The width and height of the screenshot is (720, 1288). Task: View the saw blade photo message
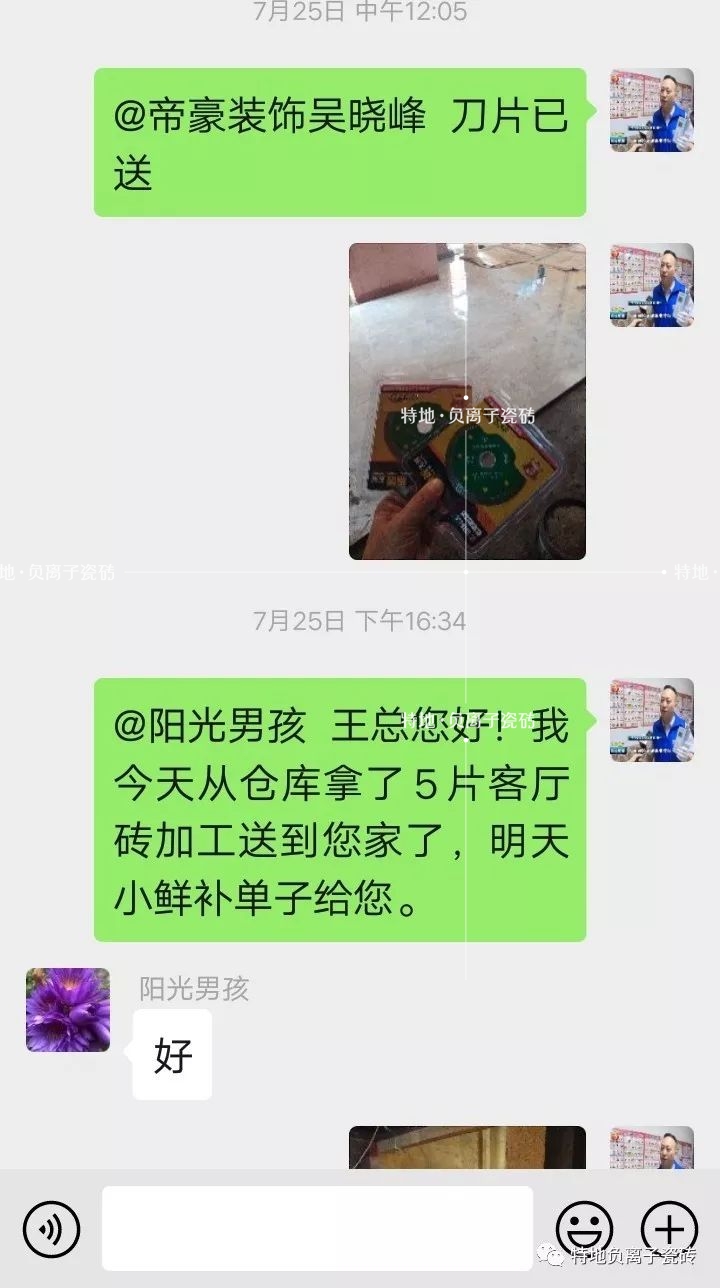(x=467, y=401)
